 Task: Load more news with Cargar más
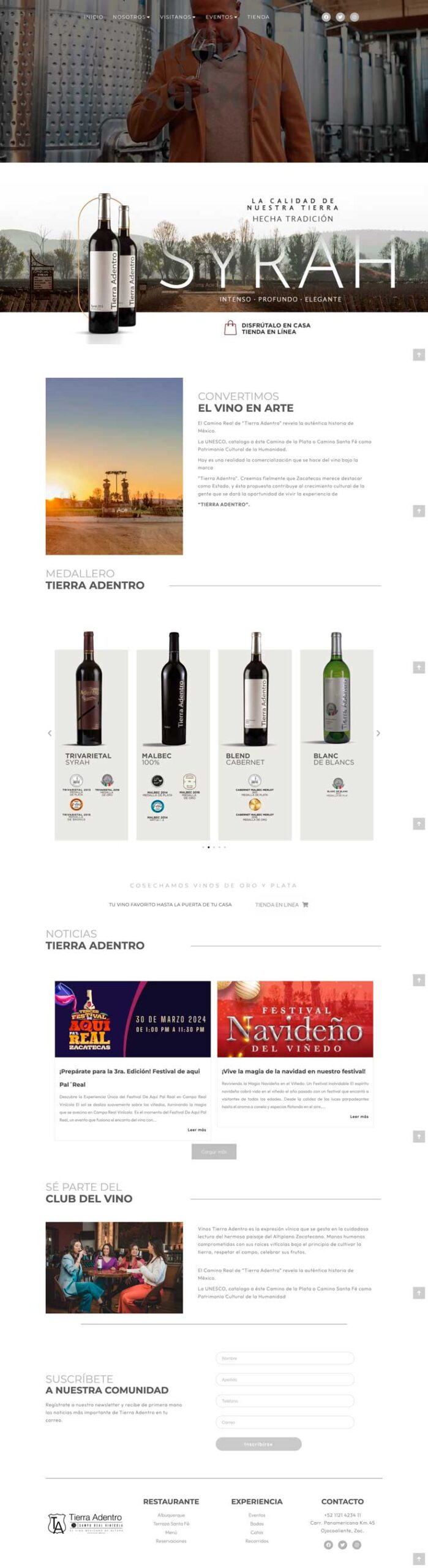click(214, 1151)
